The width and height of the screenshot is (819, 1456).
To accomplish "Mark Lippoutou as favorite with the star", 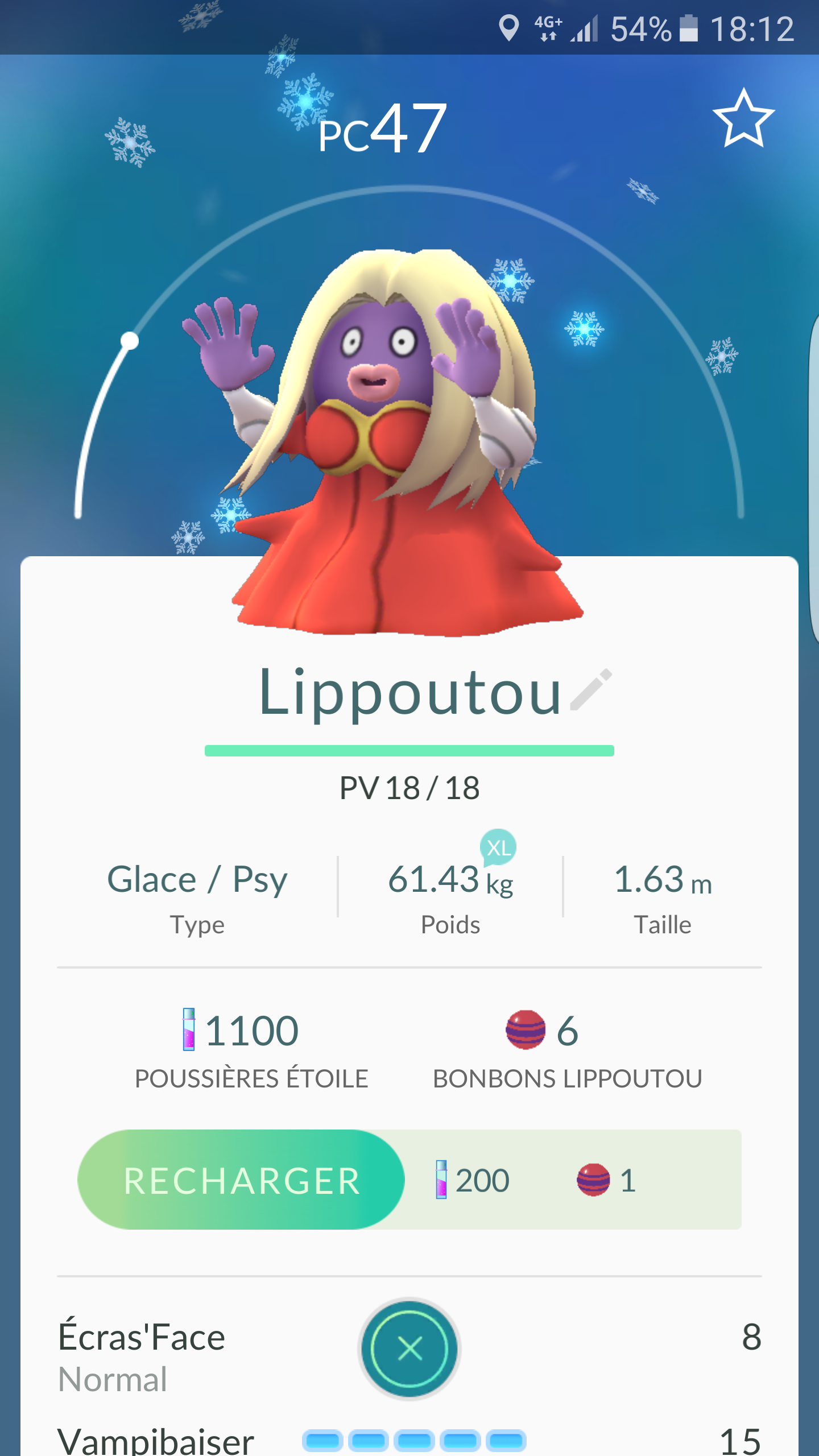I will (743, 119).
